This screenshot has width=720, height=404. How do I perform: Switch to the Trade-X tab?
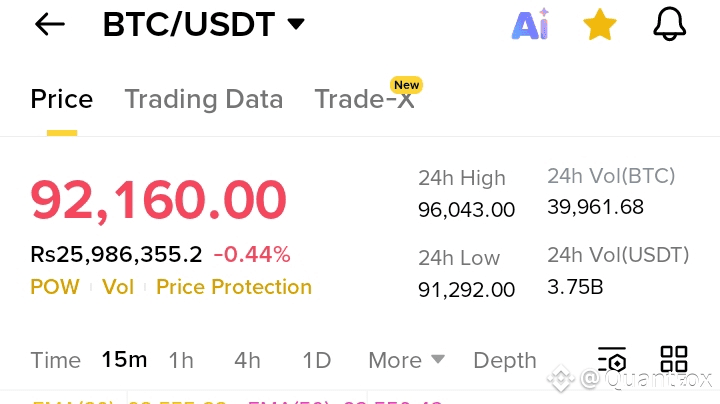point(365,98)
